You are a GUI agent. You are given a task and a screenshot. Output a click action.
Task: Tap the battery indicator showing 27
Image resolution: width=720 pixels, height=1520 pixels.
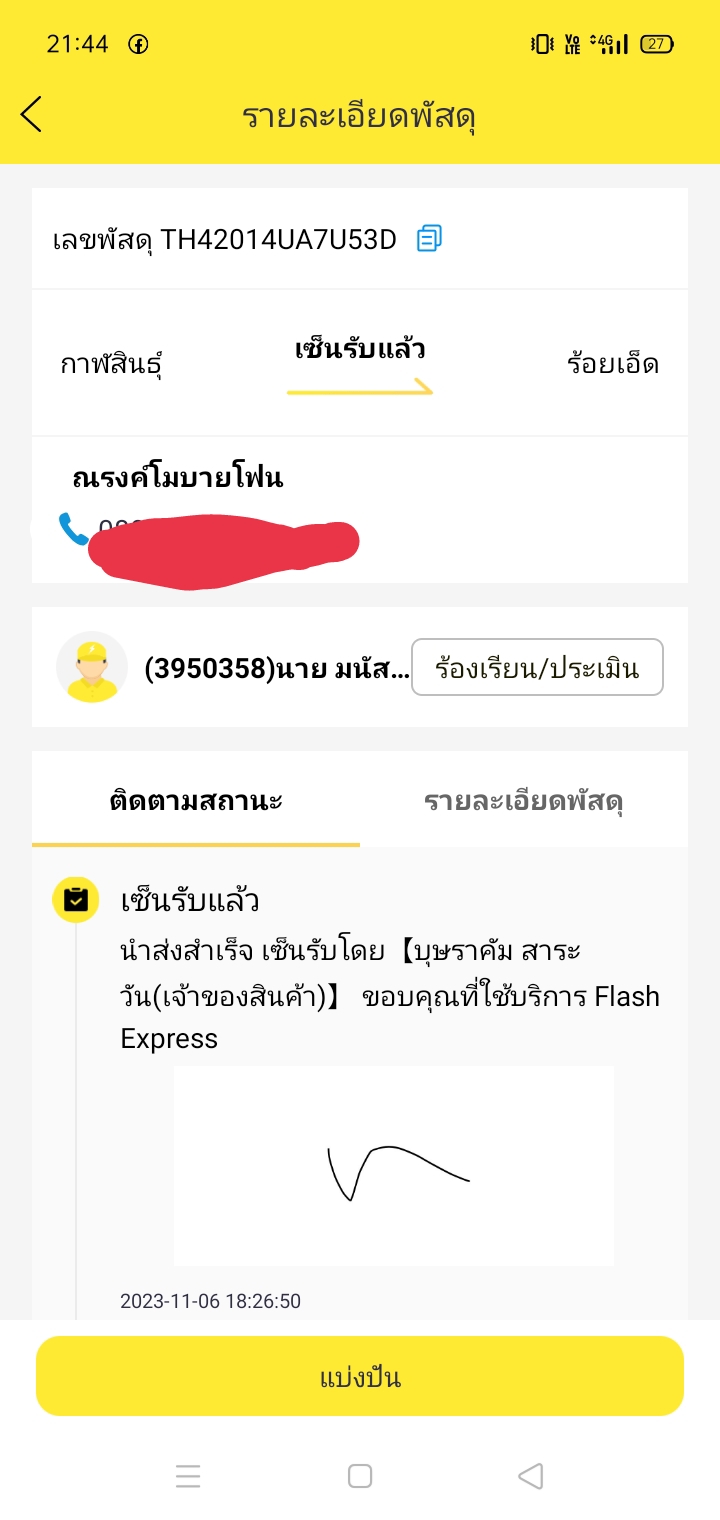click(656, 44)
